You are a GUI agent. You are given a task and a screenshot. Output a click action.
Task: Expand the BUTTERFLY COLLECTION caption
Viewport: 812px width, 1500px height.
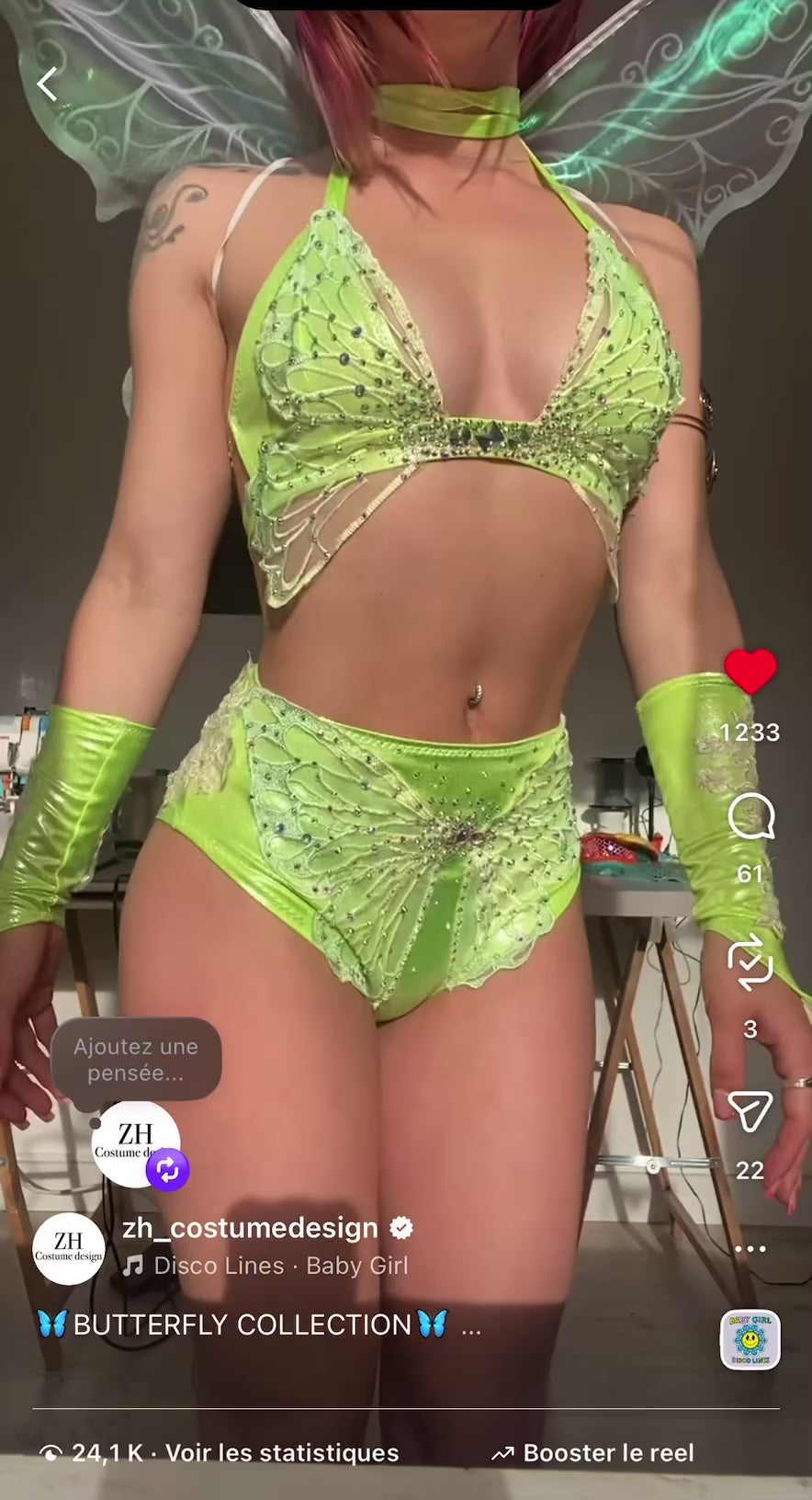pos(471,1326)
